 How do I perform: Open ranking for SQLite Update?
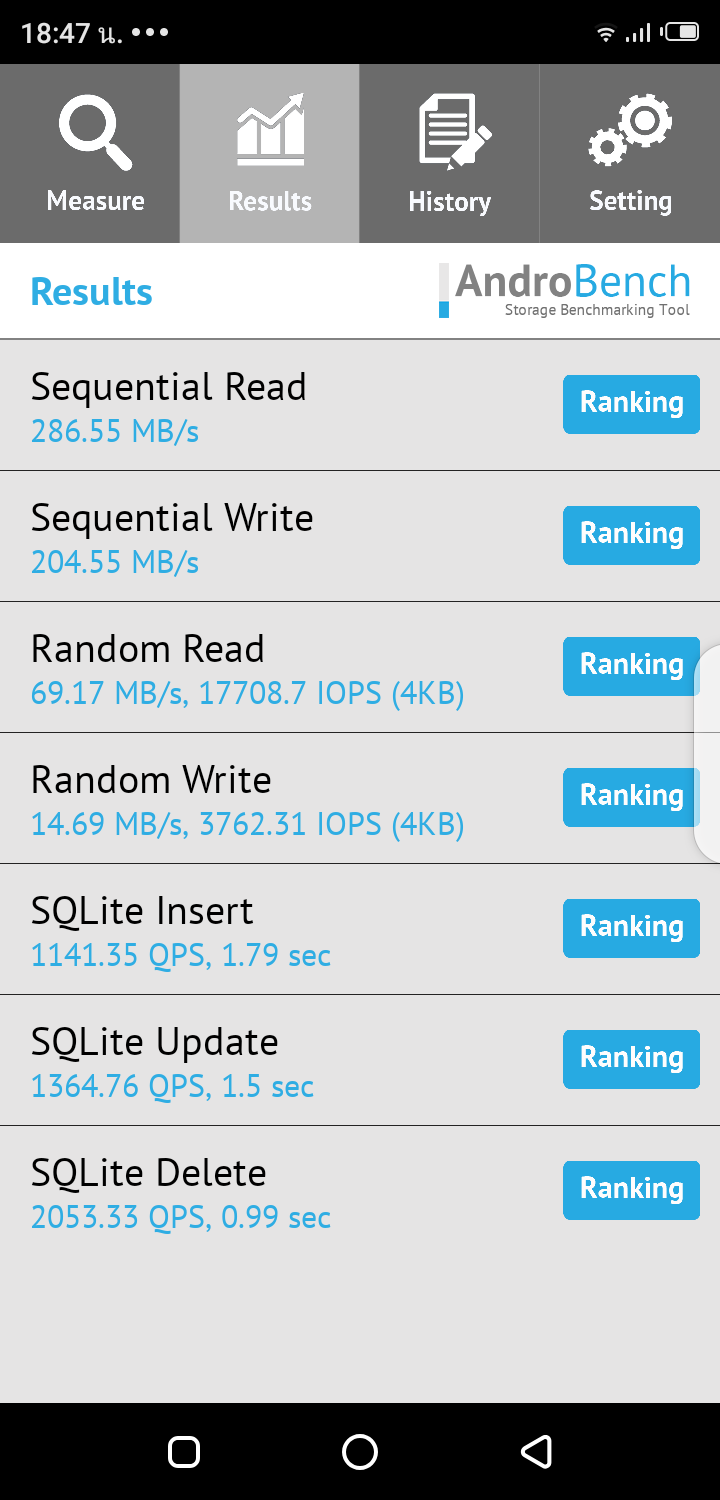631,1059
